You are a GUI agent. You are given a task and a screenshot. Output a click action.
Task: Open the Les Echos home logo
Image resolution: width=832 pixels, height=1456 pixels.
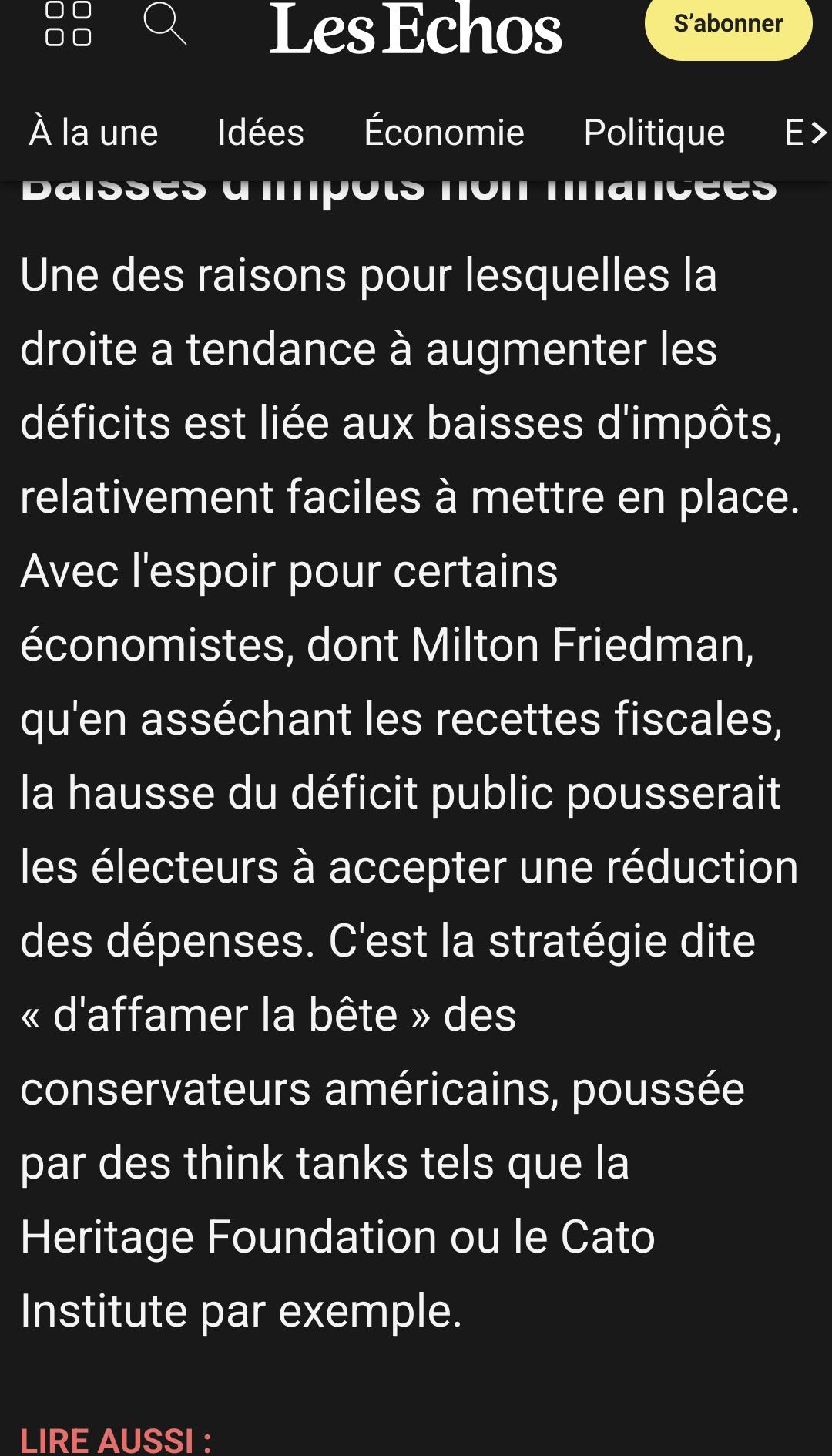[416, 29]
